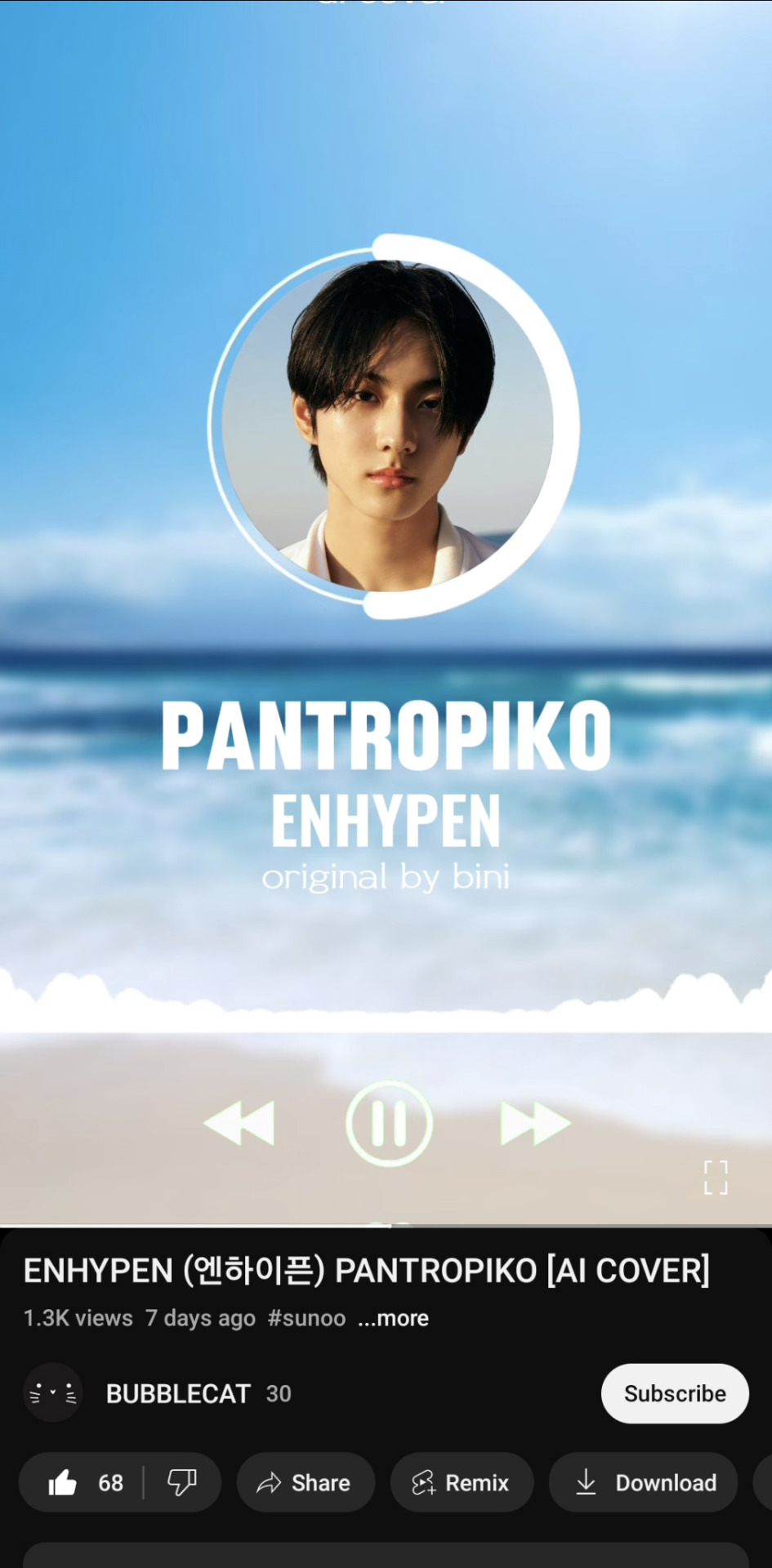
Task: Remix this video
Action: tap(461, 1482)
